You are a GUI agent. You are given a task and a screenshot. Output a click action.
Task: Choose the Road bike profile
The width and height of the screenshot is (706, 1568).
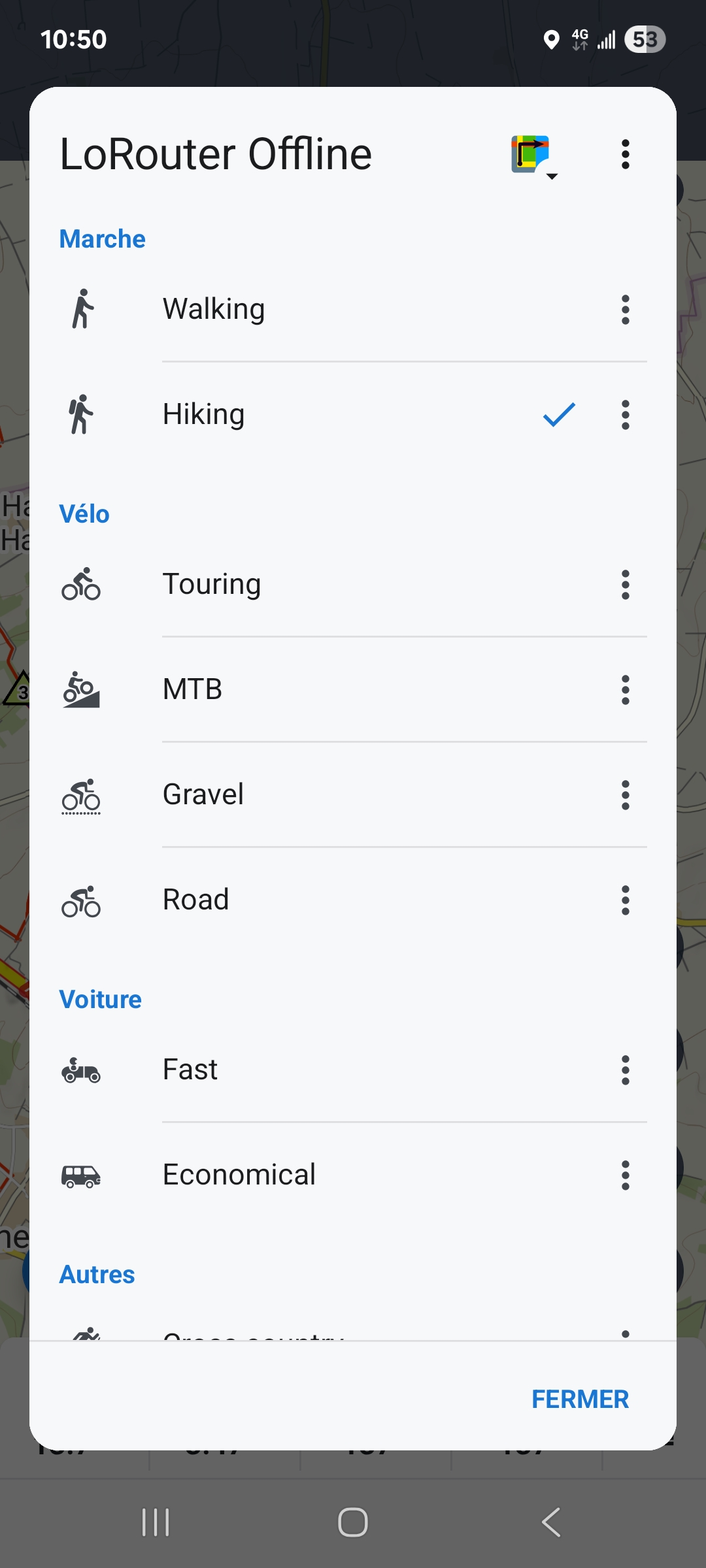click(196, 900)
